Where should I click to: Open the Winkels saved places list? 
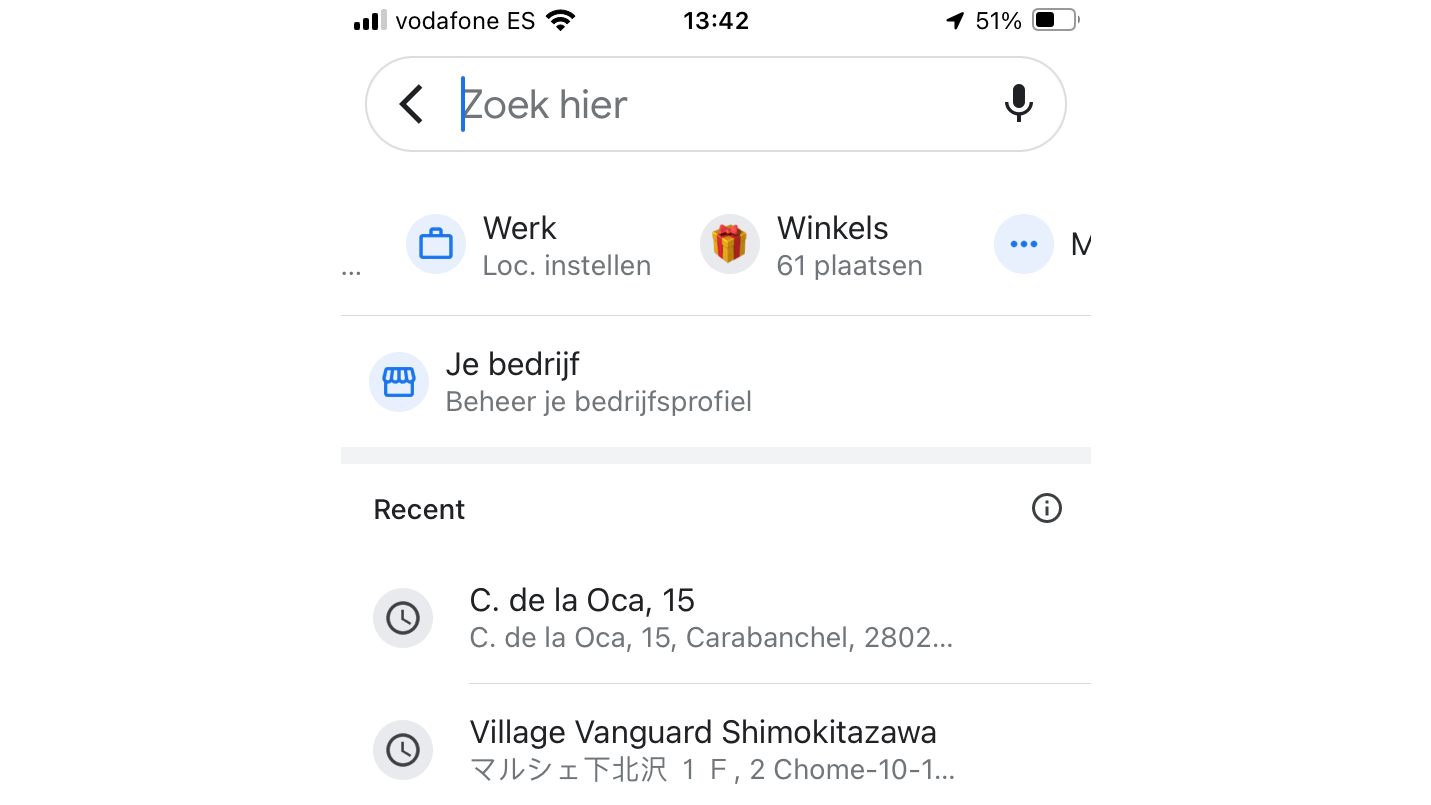coord(812,245)
